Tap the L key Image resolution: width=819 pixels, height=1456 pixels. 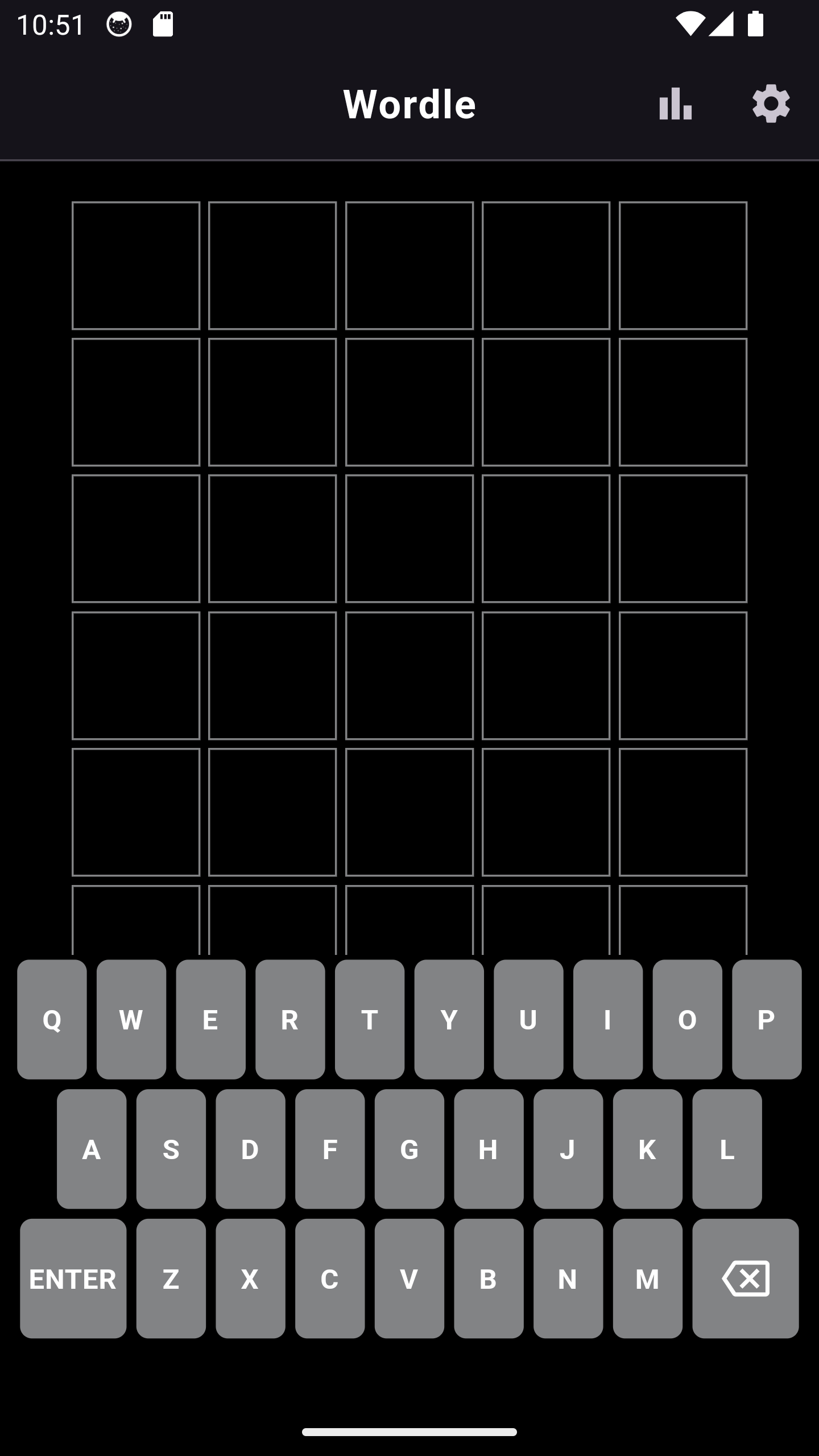727,1149
